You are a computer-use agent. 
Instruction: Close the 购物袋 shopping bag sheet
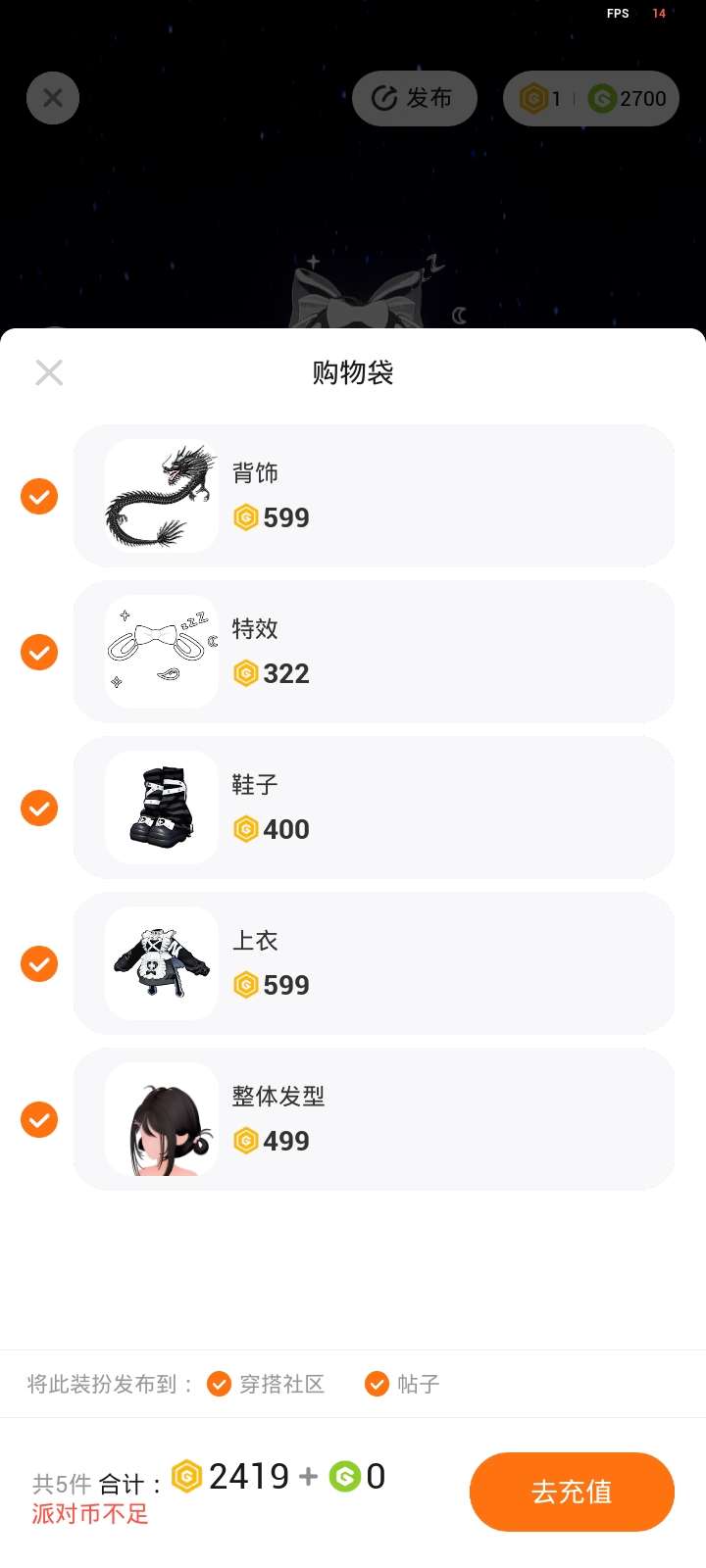49,372
